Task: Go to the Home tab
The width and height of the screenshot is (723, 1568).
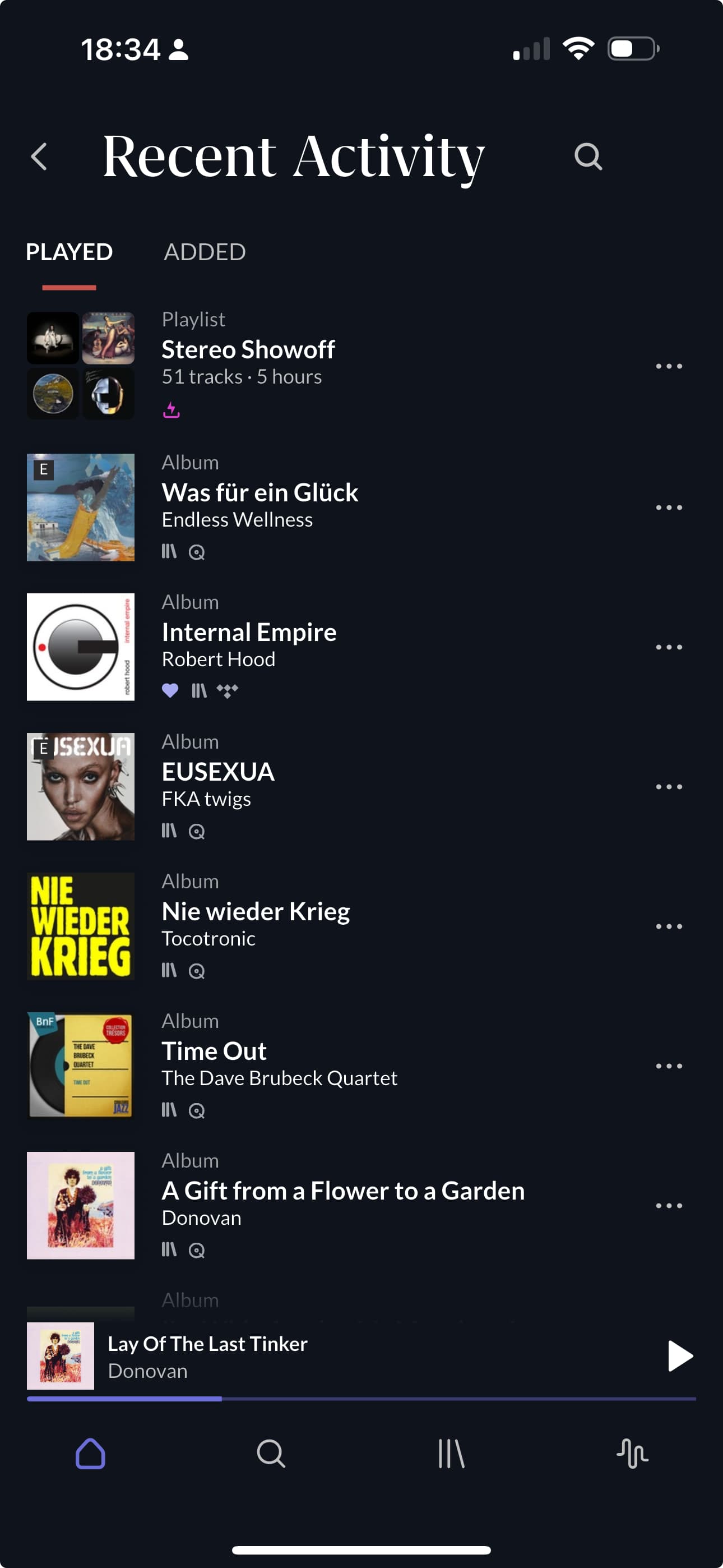Action: (91, 1454)
